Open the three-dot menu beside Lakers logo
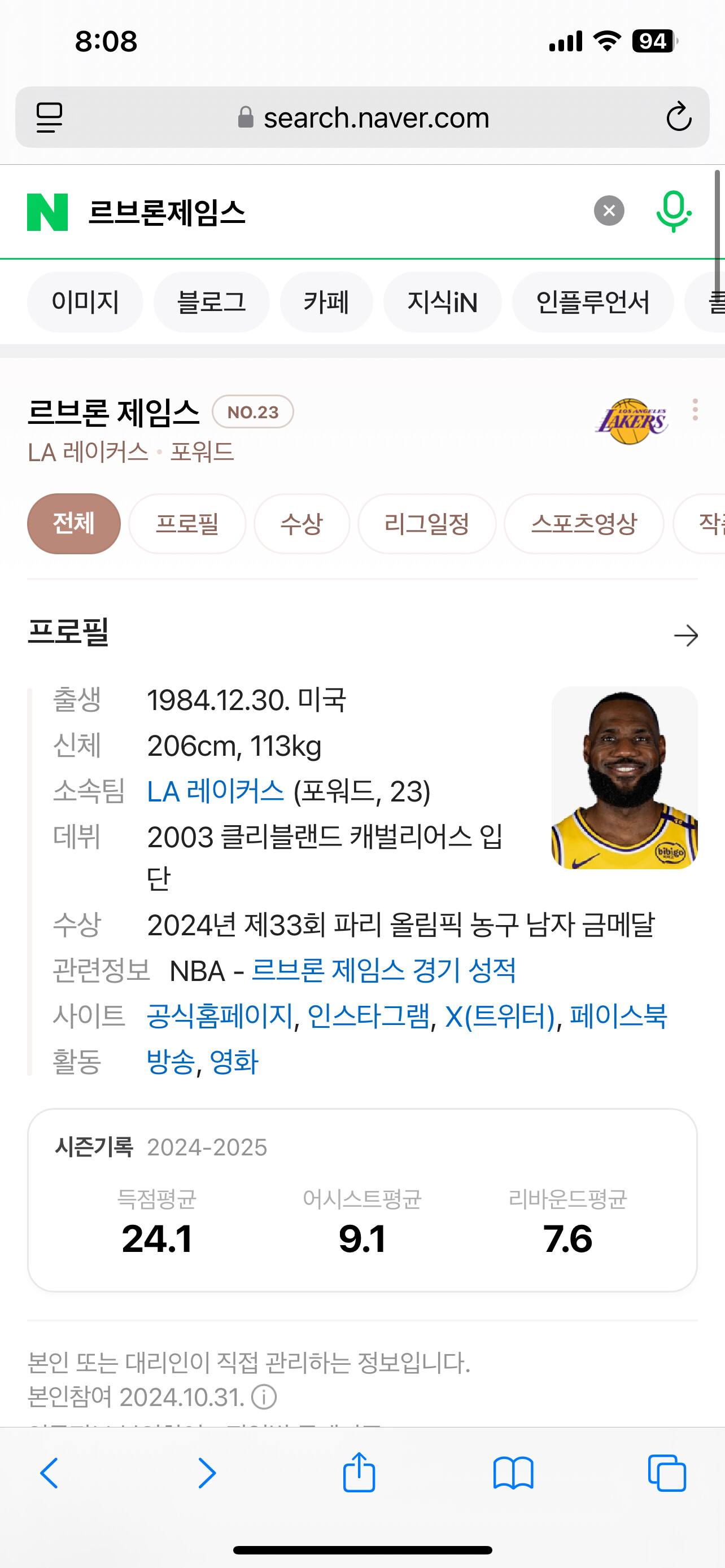 point(695,410)
